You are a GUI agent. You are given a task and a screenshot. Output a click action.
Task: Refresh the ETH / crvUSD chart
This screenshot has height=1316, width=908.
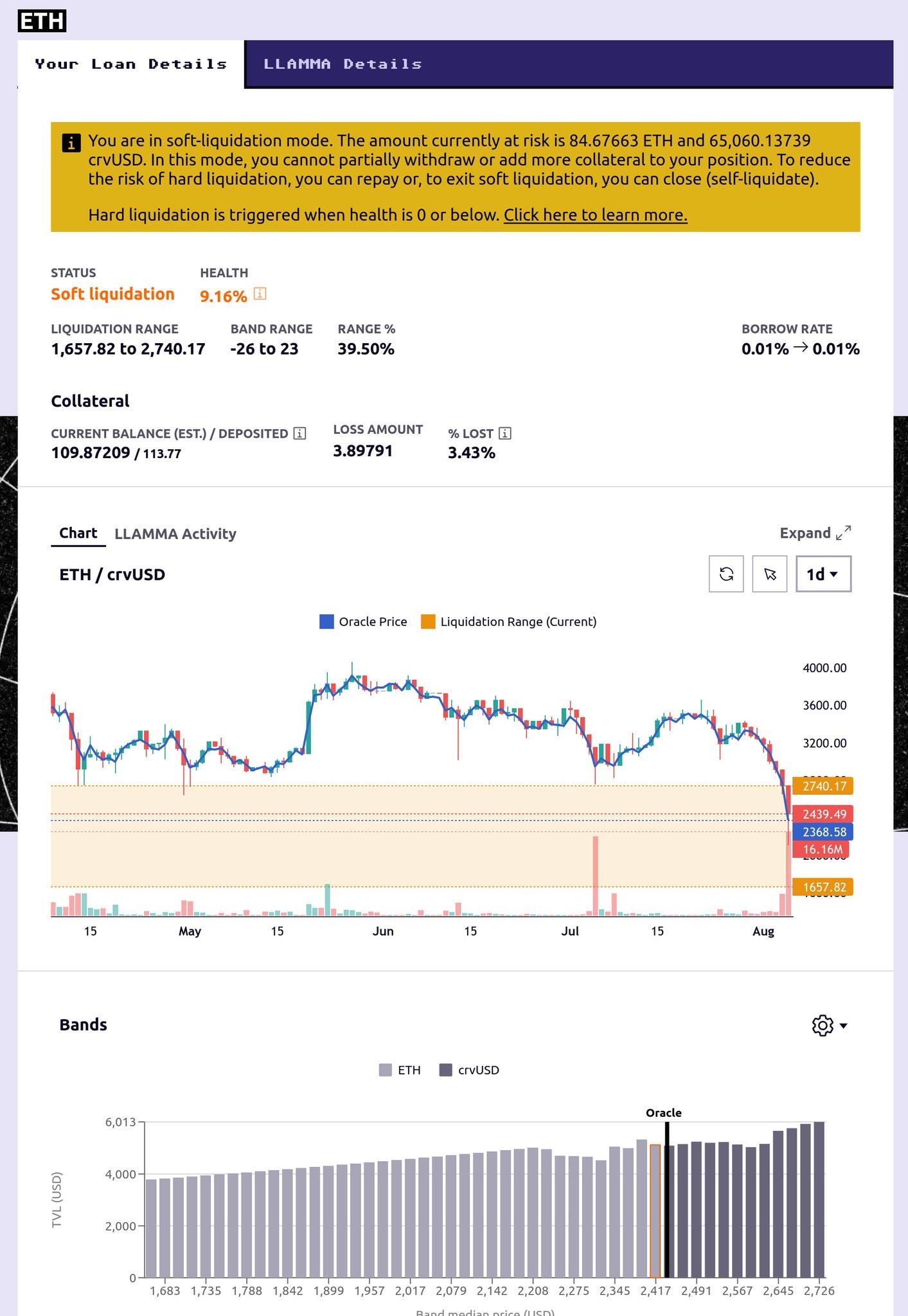tap(726, 574)
